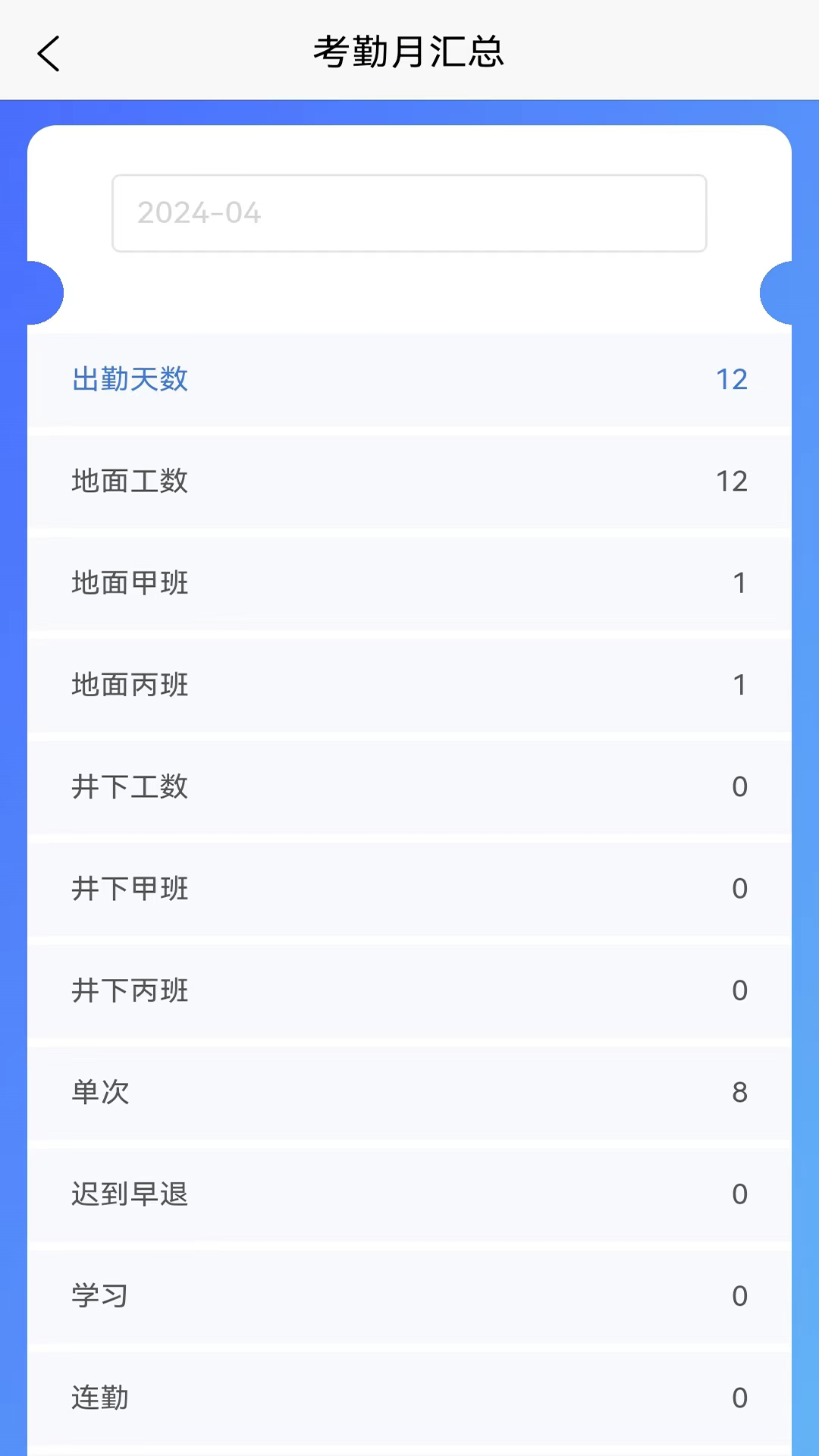Click the value 1 next to 地面甲班
Image resolution: width=819 pixels, height=1456 pixels.
coord(739,583)
